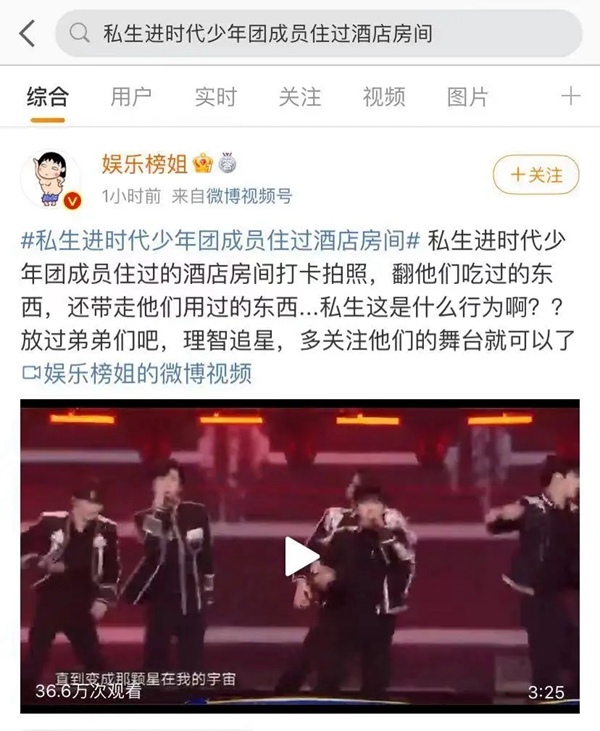
Task: Switch to the 综合 tab
Action: click(48, 97)
